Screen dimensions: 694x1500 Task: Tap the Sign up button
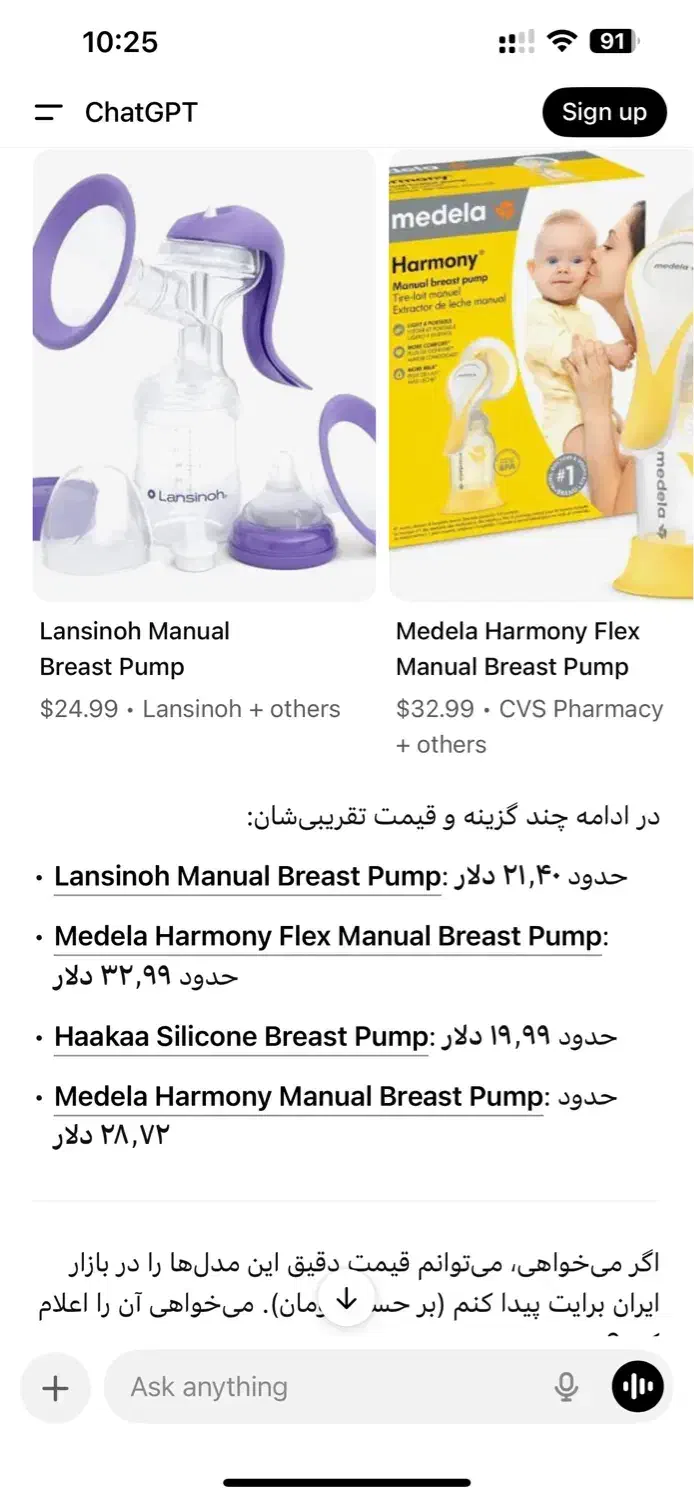tap(604, 112)
